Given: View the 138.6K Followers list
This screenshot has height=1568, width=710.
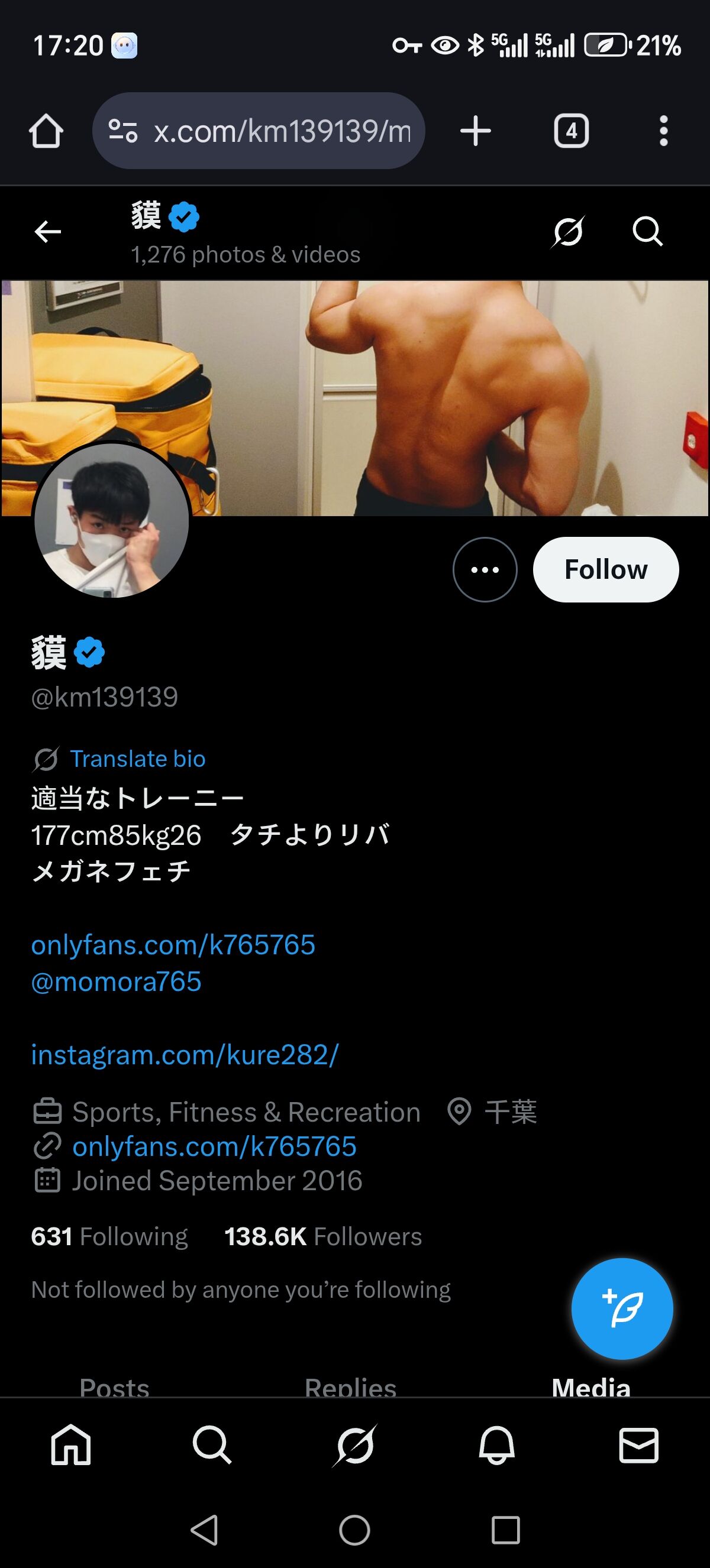Looking at the screenshot, I should pyautogui.click(x=322, y=1237).
